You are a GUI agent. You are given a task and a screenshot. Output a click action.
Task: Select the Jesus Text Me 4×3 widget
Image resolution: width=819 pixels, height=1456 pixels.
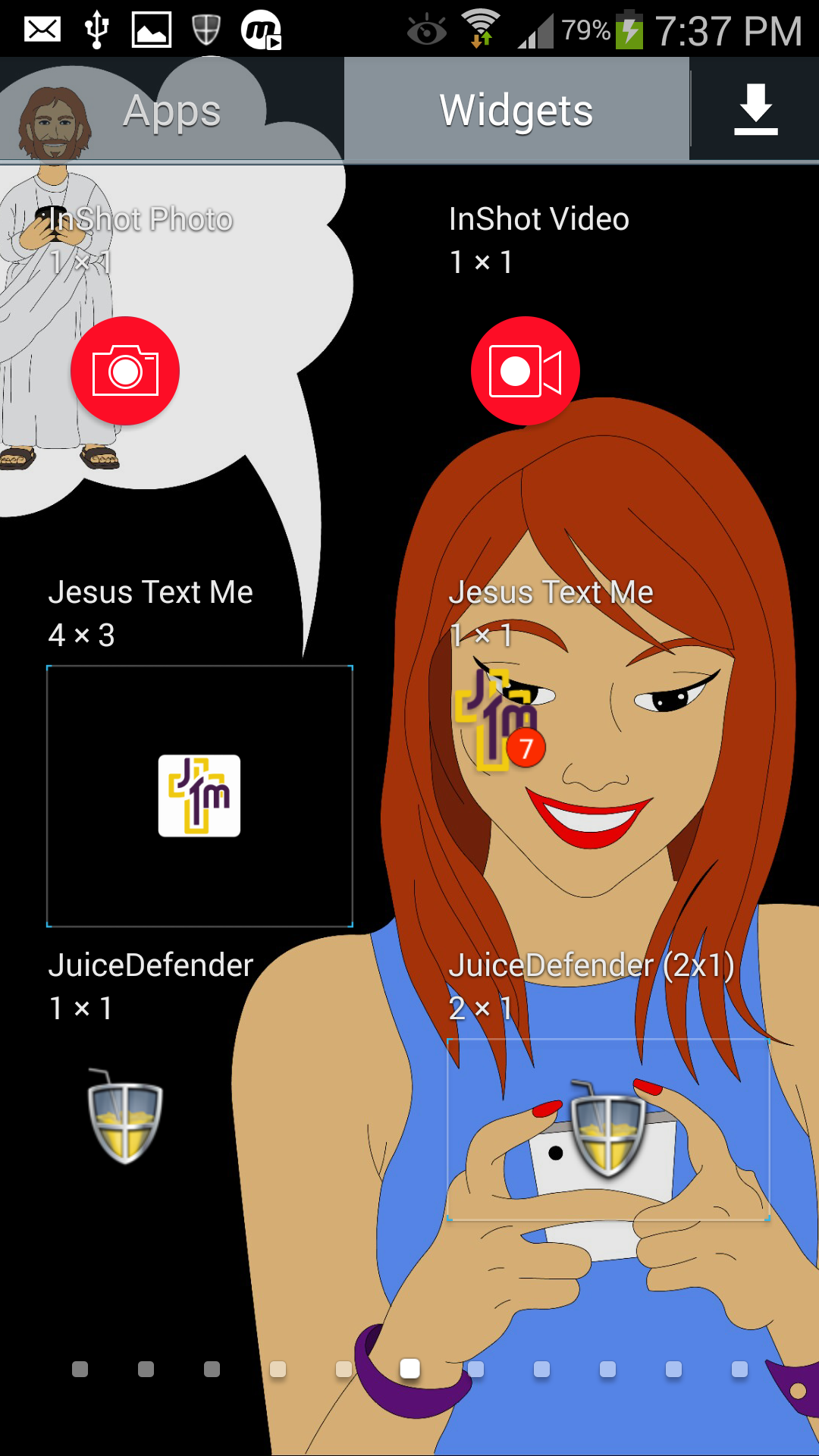199,795
